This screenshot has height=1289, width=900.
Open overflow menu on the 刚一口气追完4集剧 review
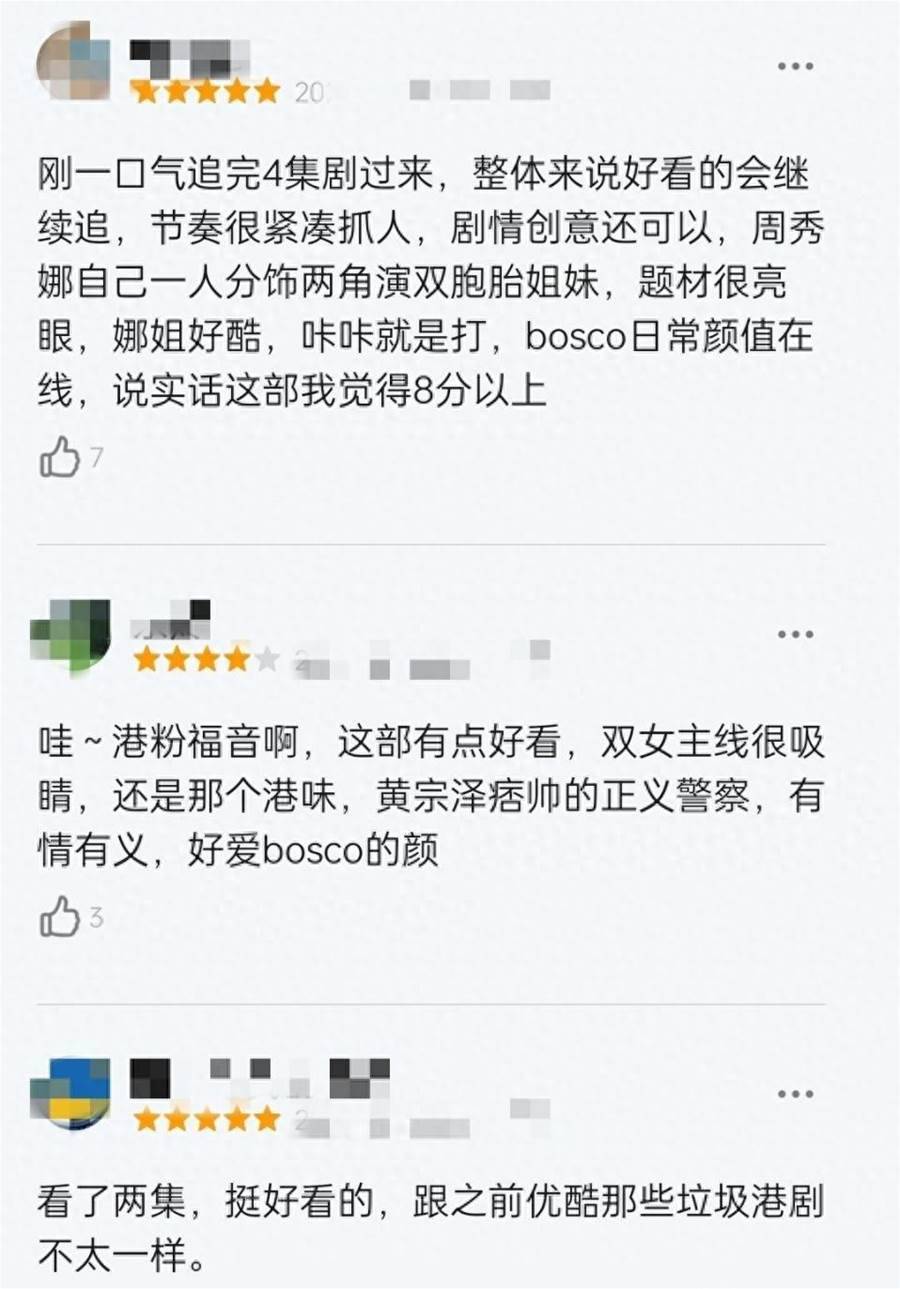(795, 66)
